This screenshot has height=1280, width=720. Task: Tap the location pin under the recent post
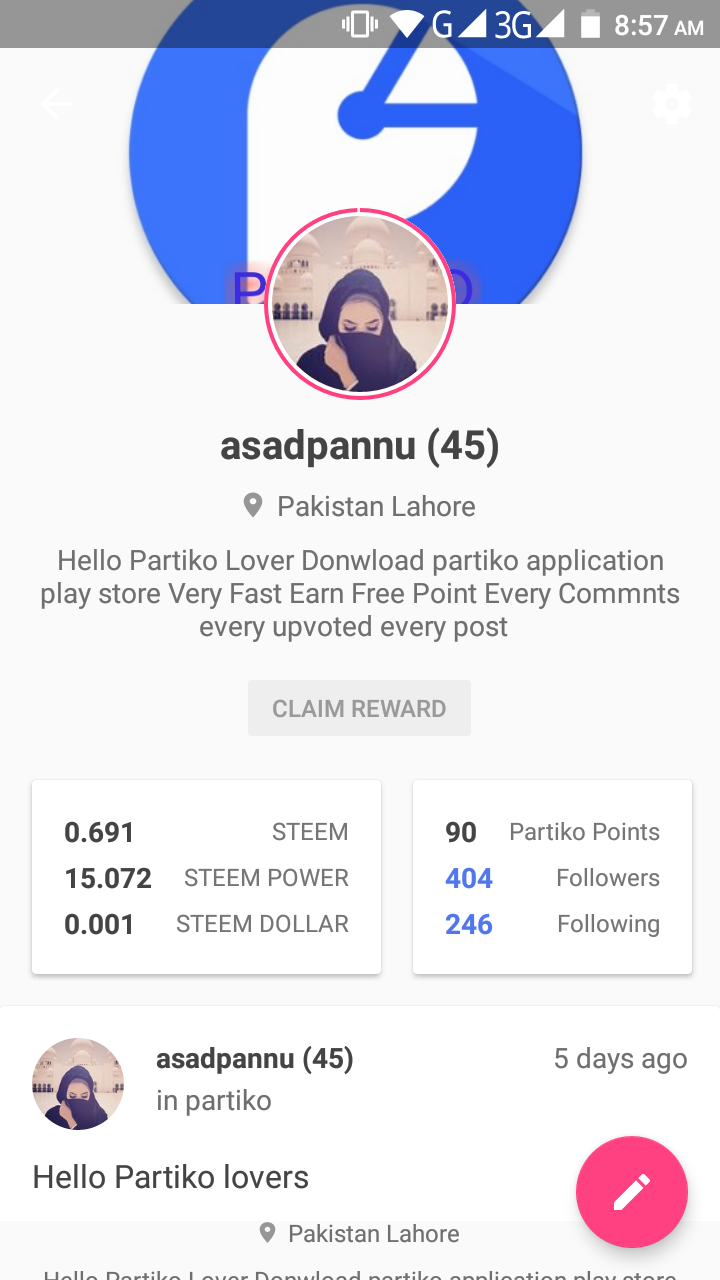[266, 1233]
